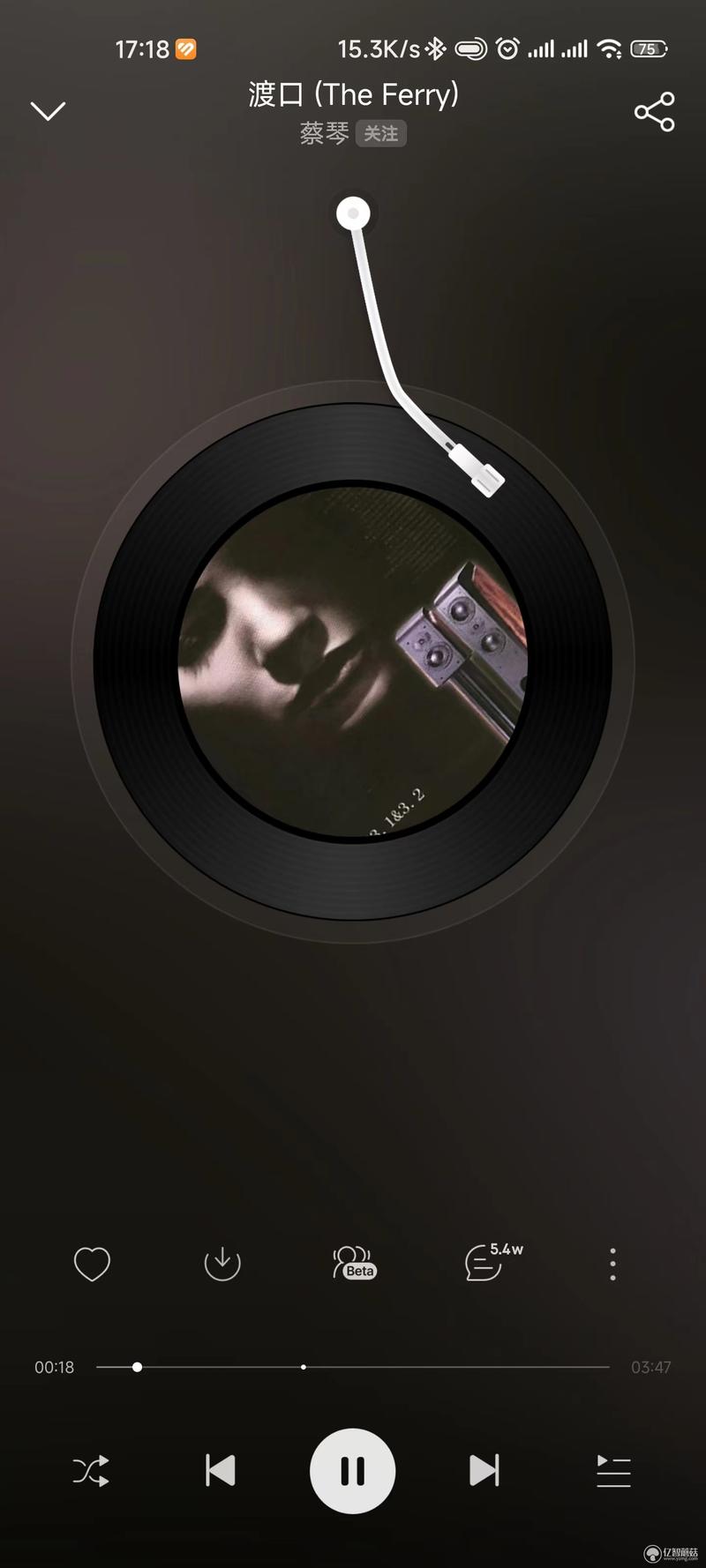Image resolution: width=706 pixels, height=1568 pixels.
Task: Pause the playing song
Action: pos(353,1471)
